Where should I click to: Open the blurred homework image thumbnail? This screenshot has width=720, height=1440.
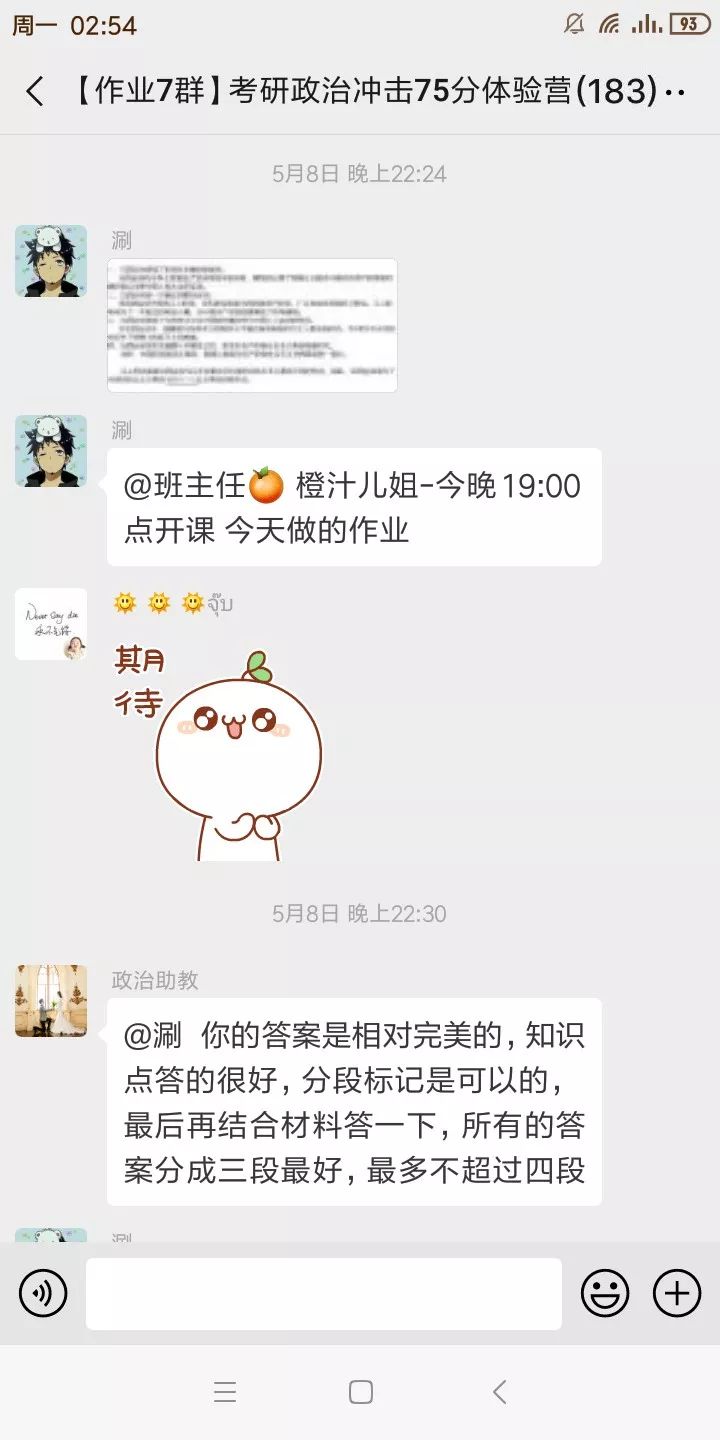[x=252, y=325]
